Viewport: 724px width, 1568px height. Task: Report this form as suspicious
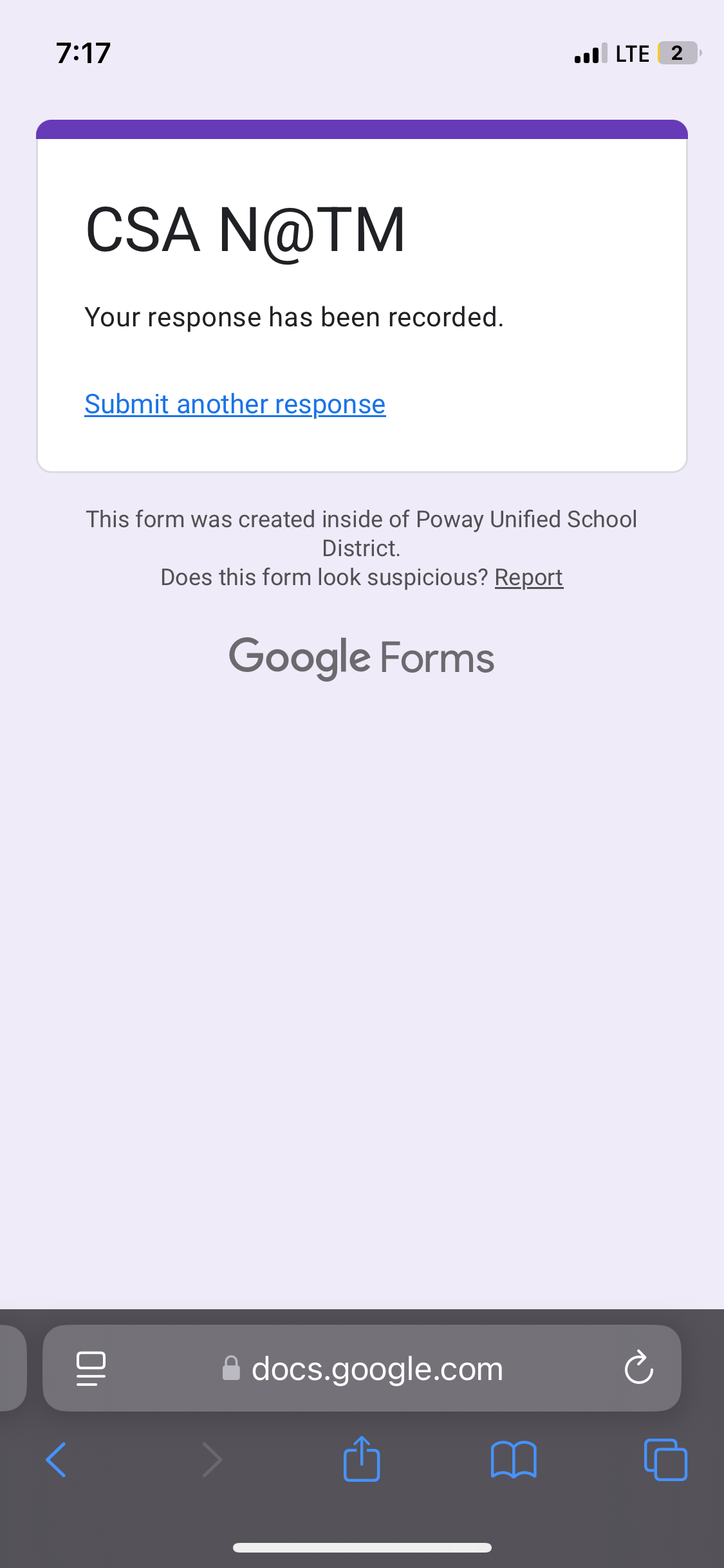(x=528, y=577)
